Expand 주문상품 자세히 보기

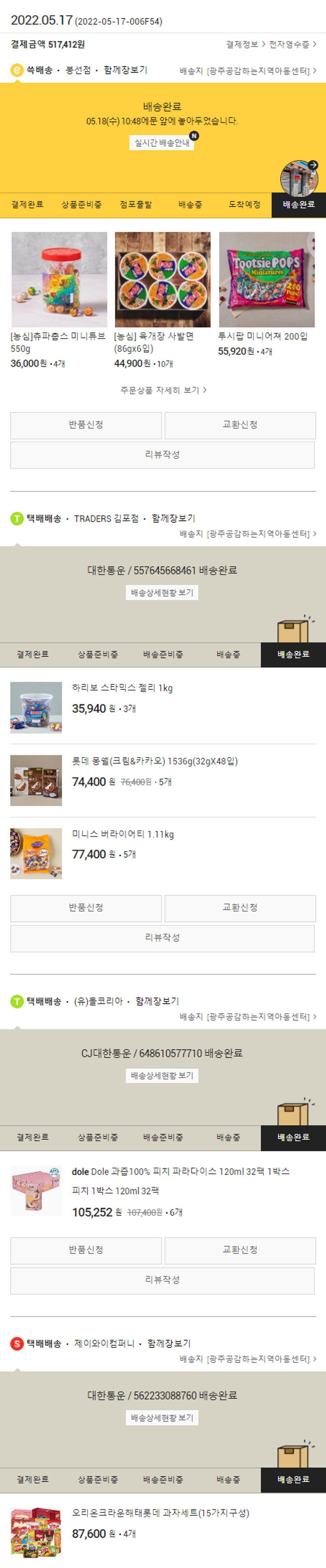coord(163,390)
